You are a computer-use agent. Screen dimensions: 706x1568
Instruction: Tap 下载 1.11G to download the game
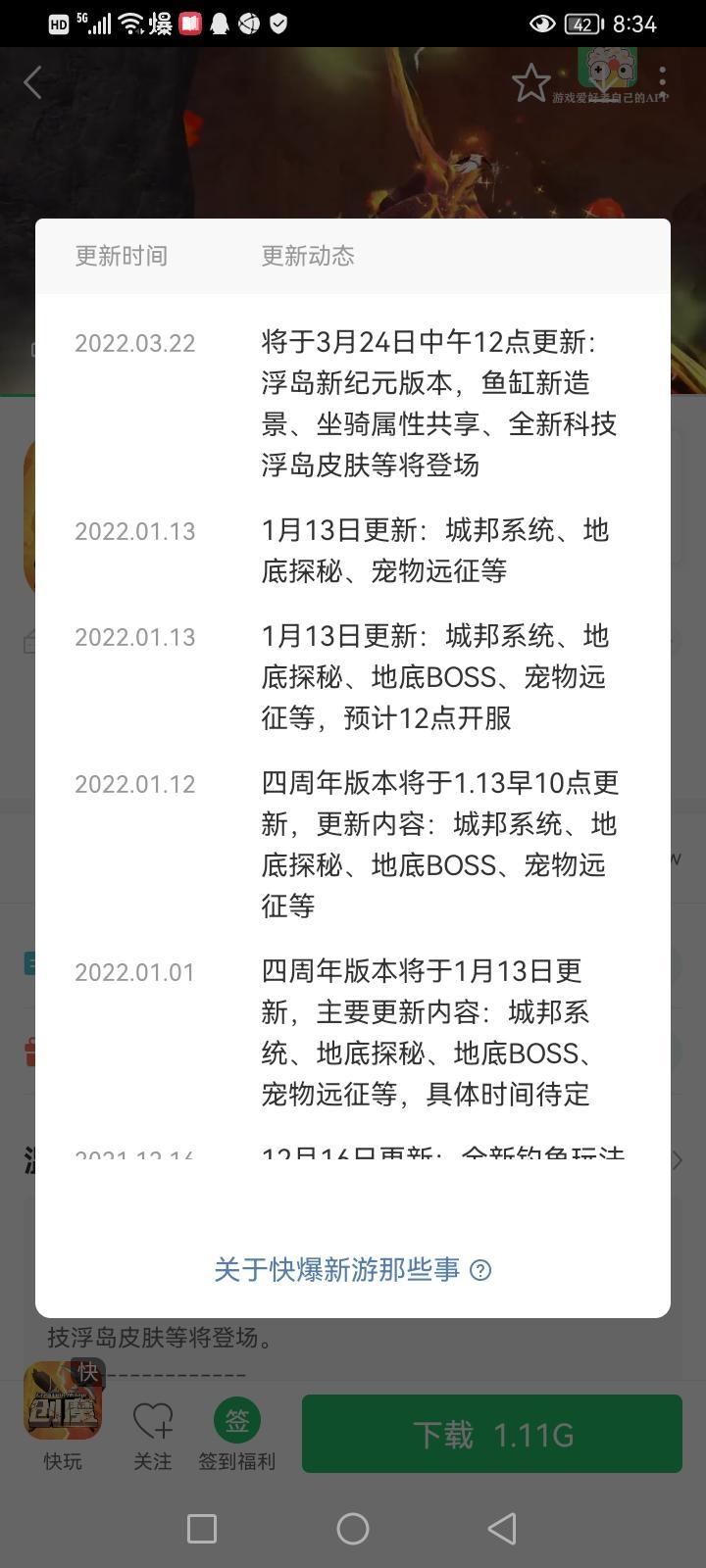click(x=492, y=1434)
